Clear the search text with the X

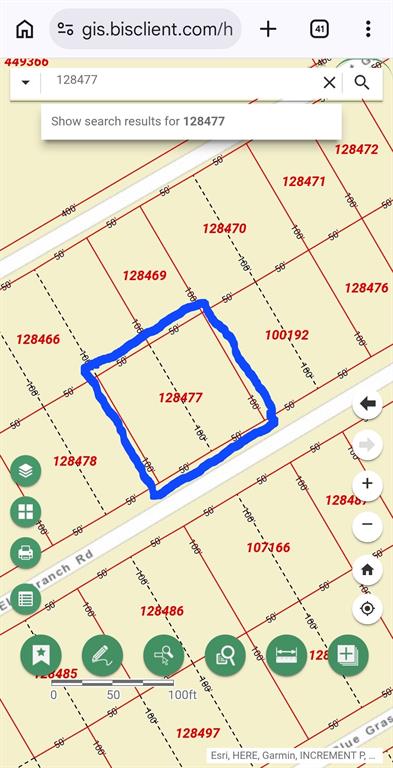pyautogui.click(x=329, y=83)
